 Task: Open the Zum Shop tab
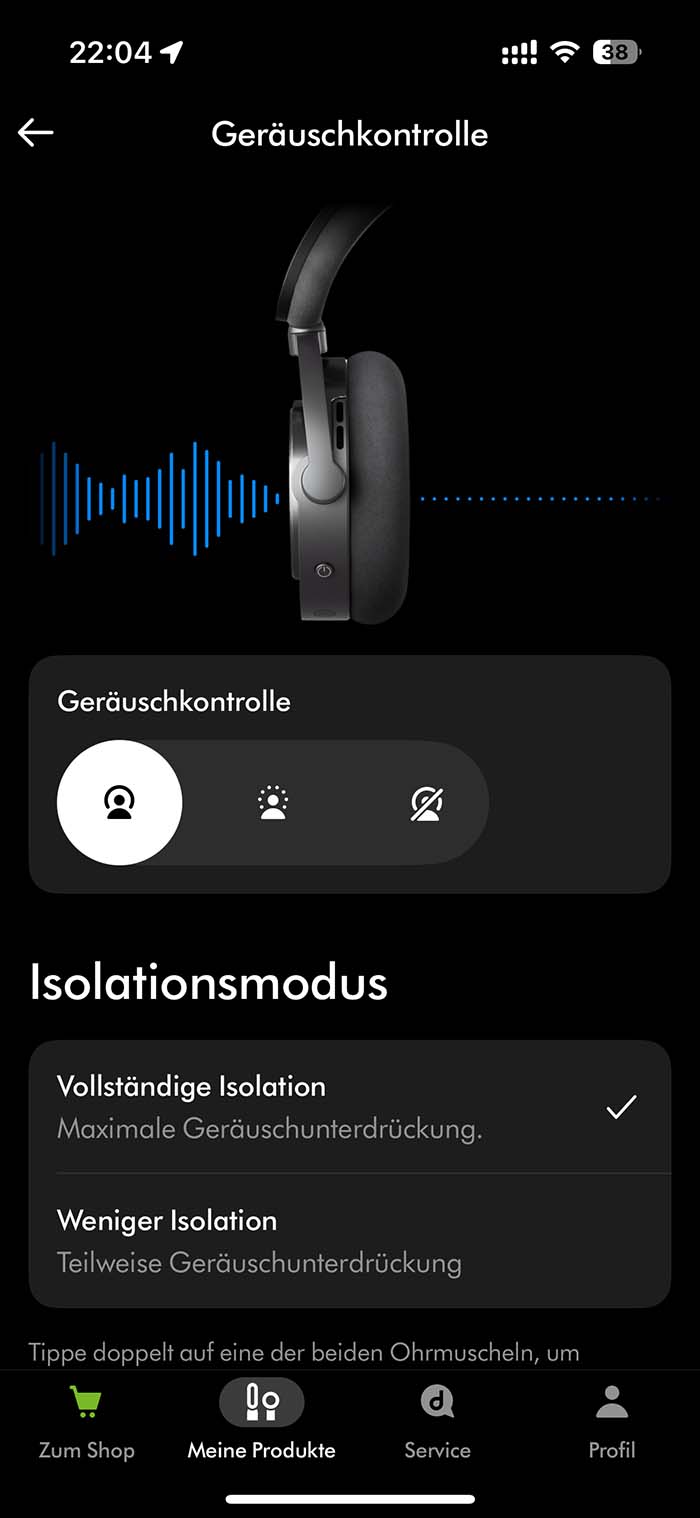click(87, 1421)
